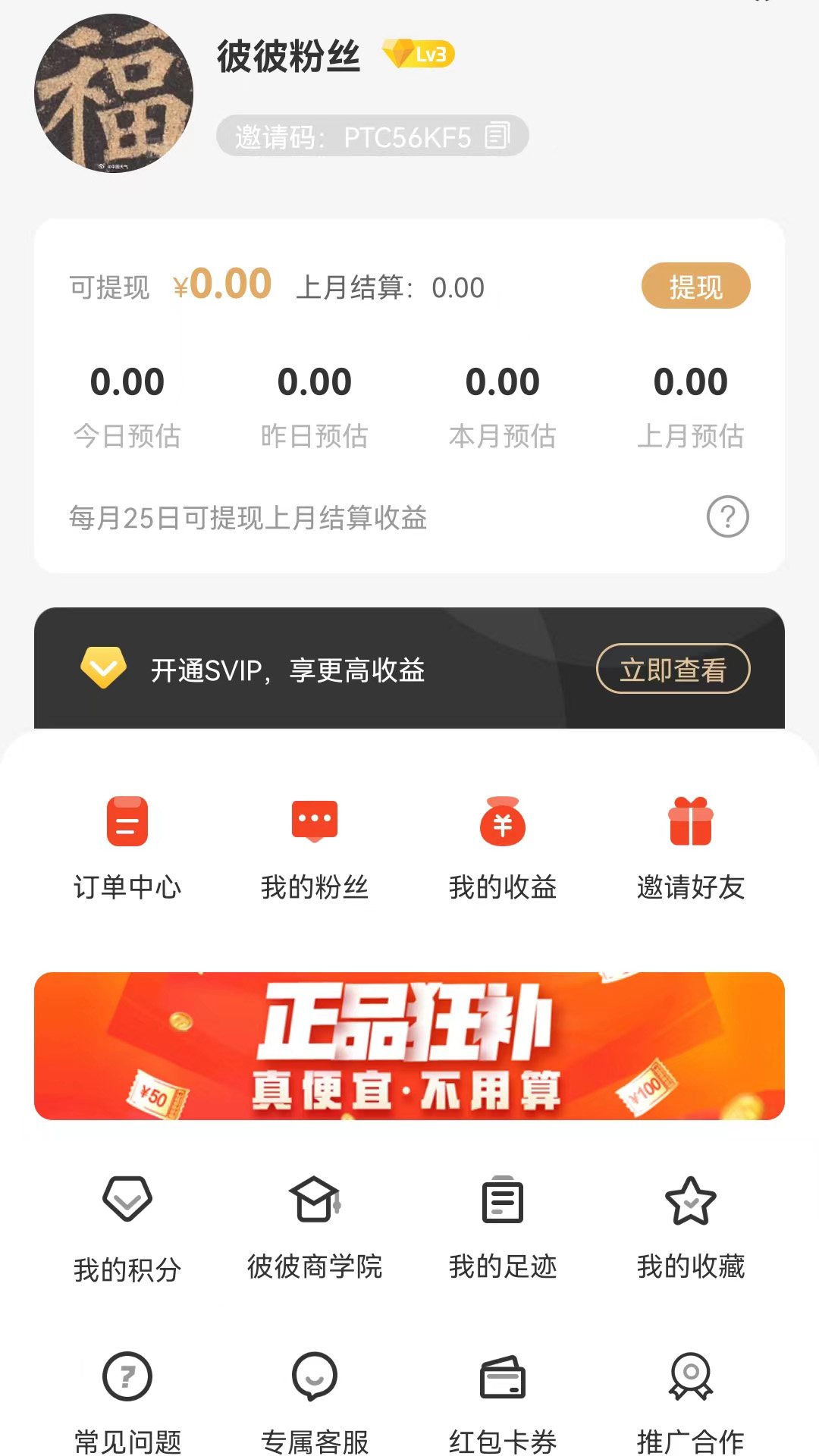Copy the invitation code PTC56KF5
This screenshot has width=819, height=1456.
497,136
